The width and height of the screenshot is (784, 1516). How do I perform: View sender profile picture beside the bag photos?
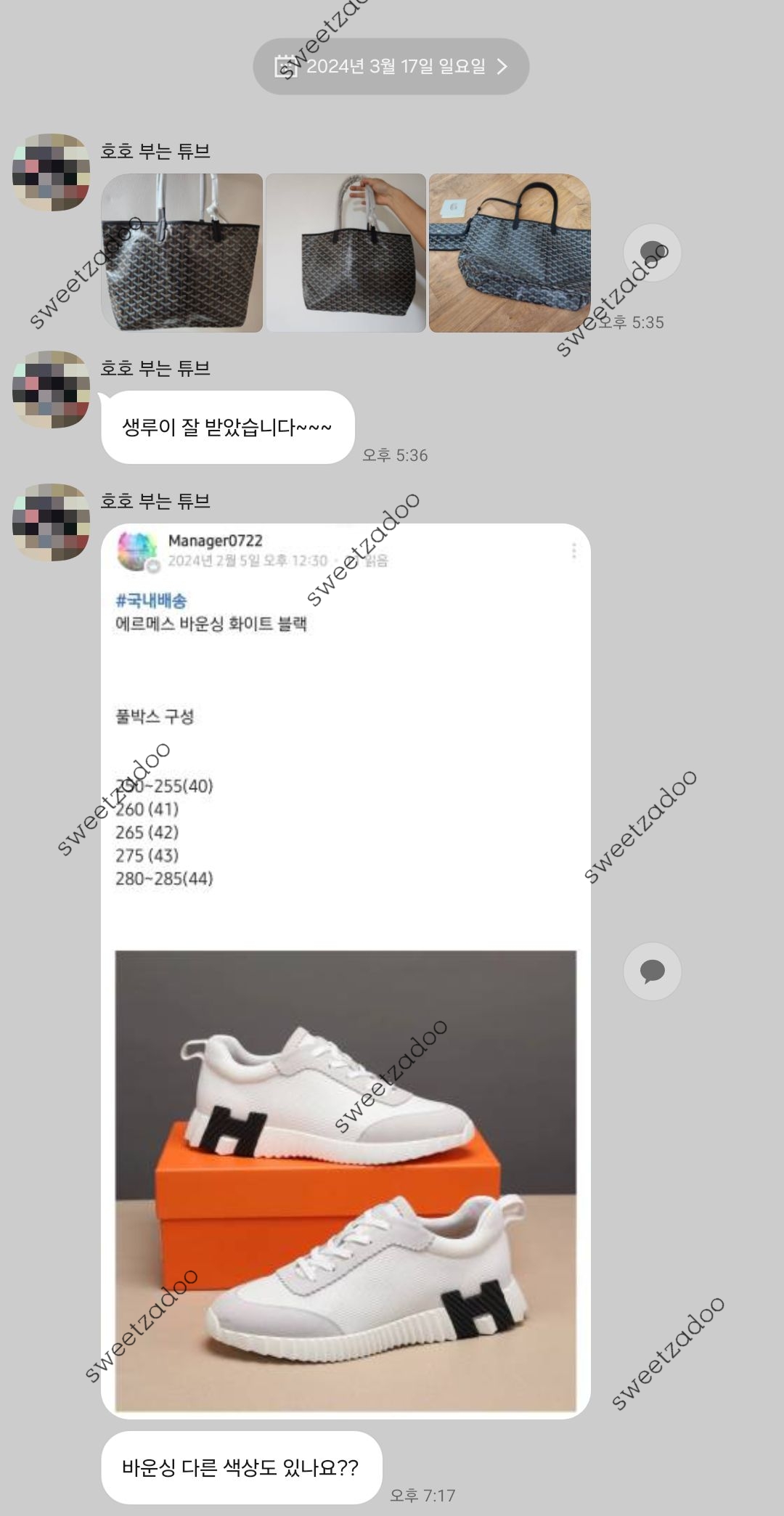click(x=51, y=172)
